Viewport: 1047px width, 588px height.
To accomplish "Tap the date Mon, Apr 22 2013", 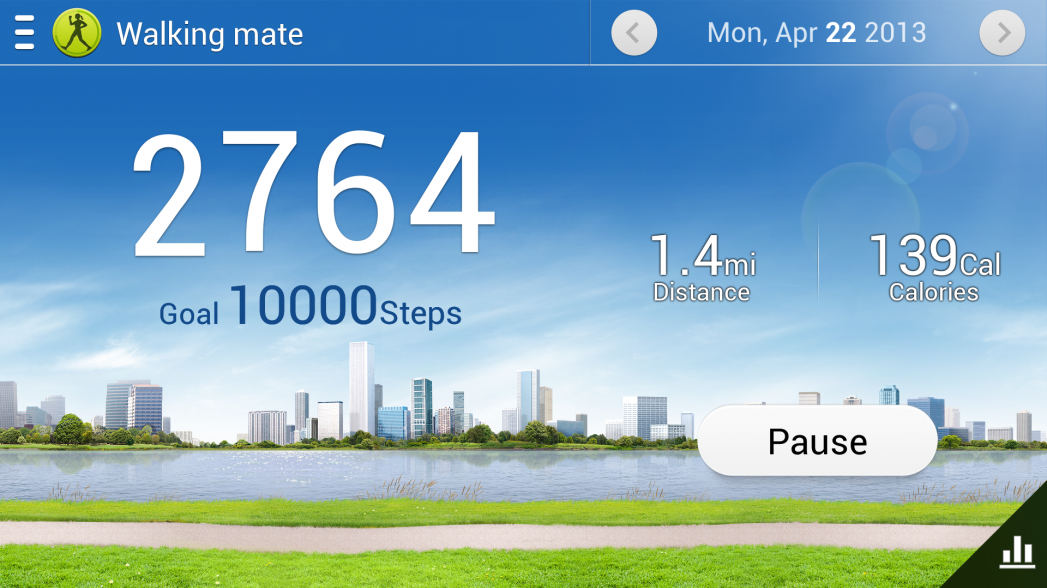I will (816, 33).
